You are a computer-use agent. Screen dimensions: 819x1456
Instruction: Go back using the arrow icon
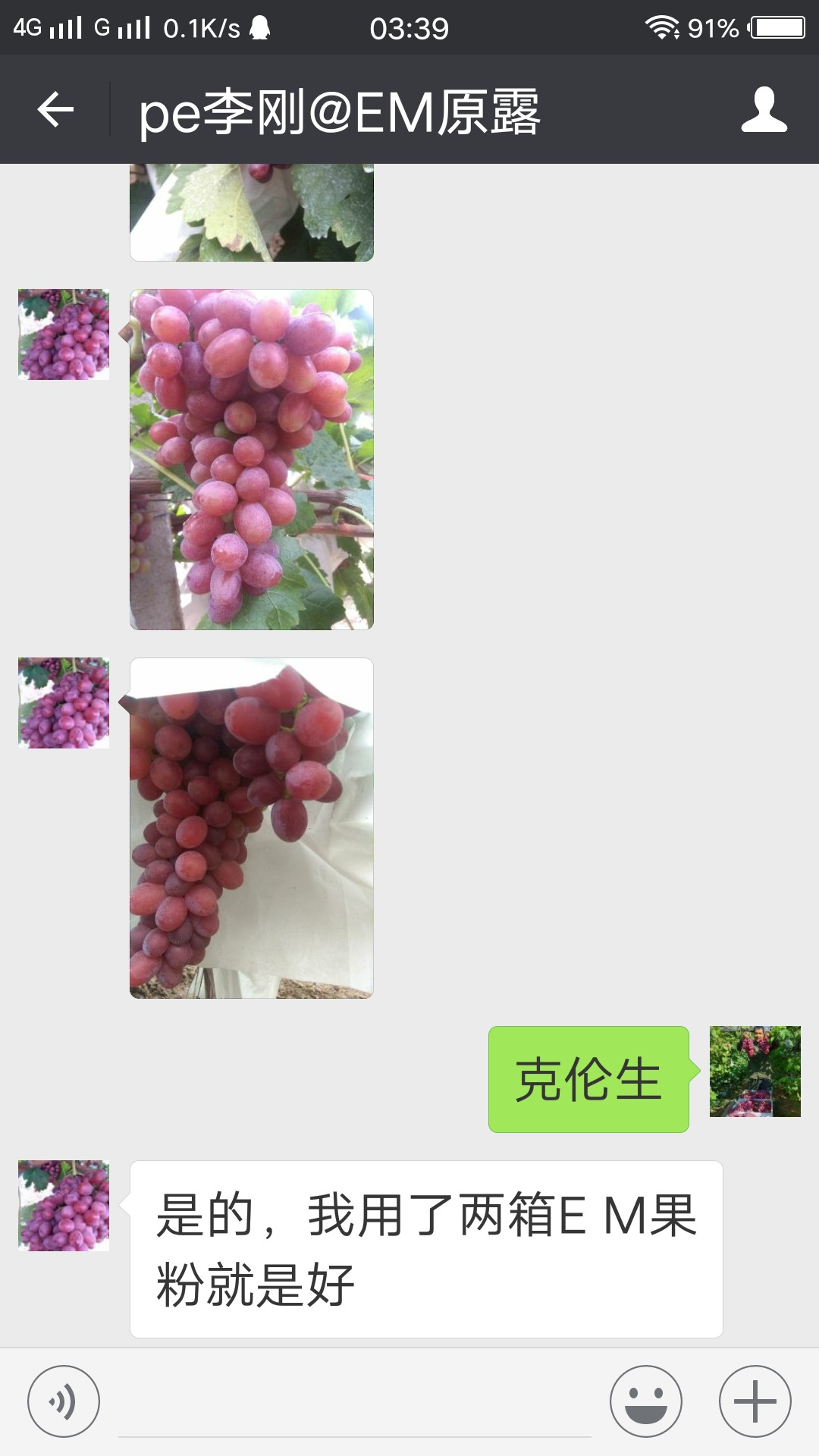[55, 110]
